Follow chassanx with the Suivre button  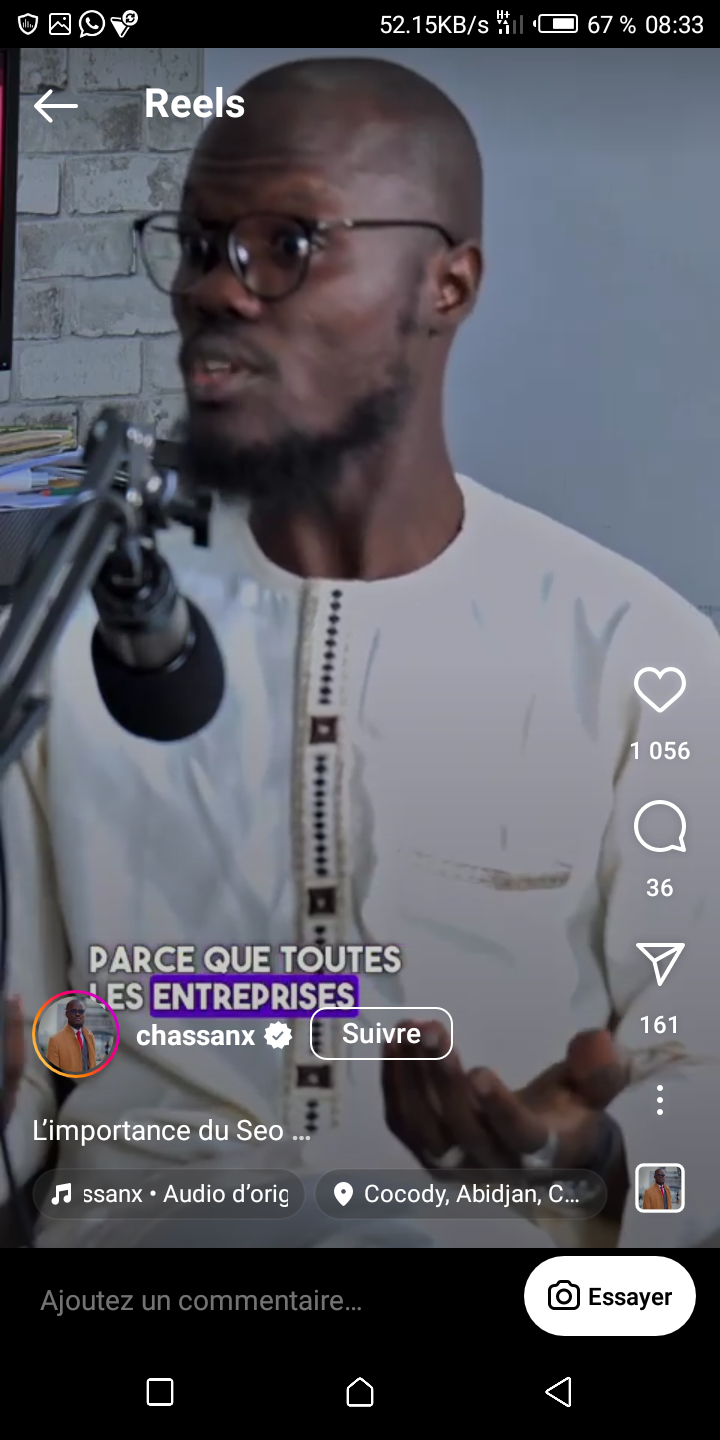point(381,1033)
